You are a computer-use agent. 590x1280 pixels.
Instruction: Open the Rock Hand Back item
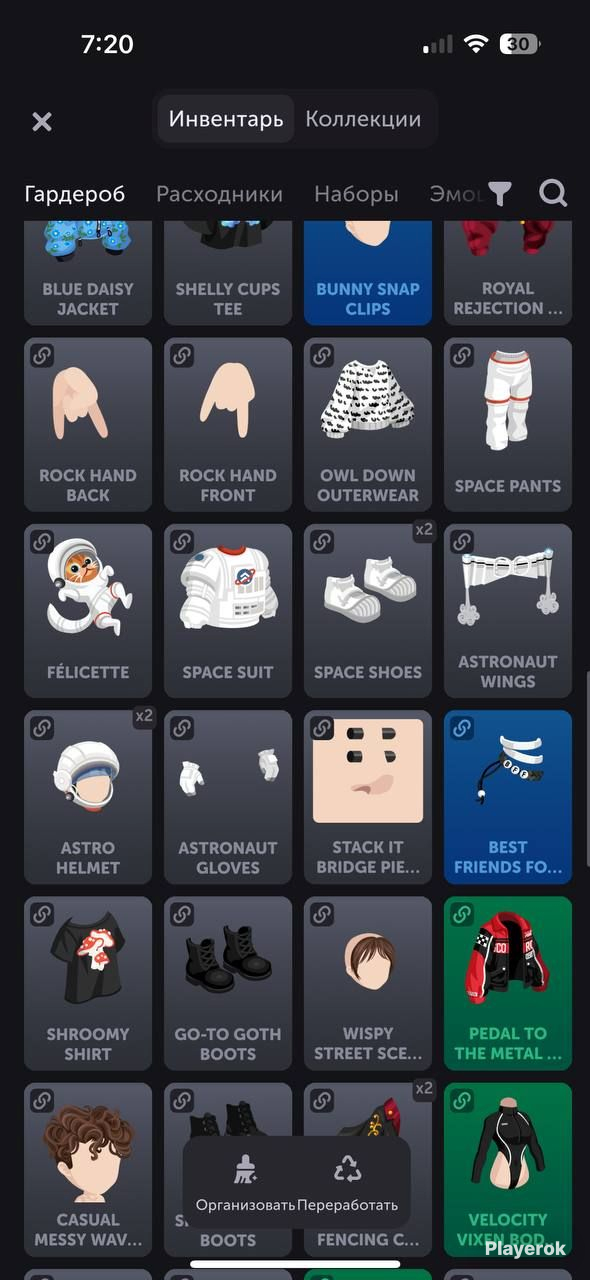tap(88, 425)
